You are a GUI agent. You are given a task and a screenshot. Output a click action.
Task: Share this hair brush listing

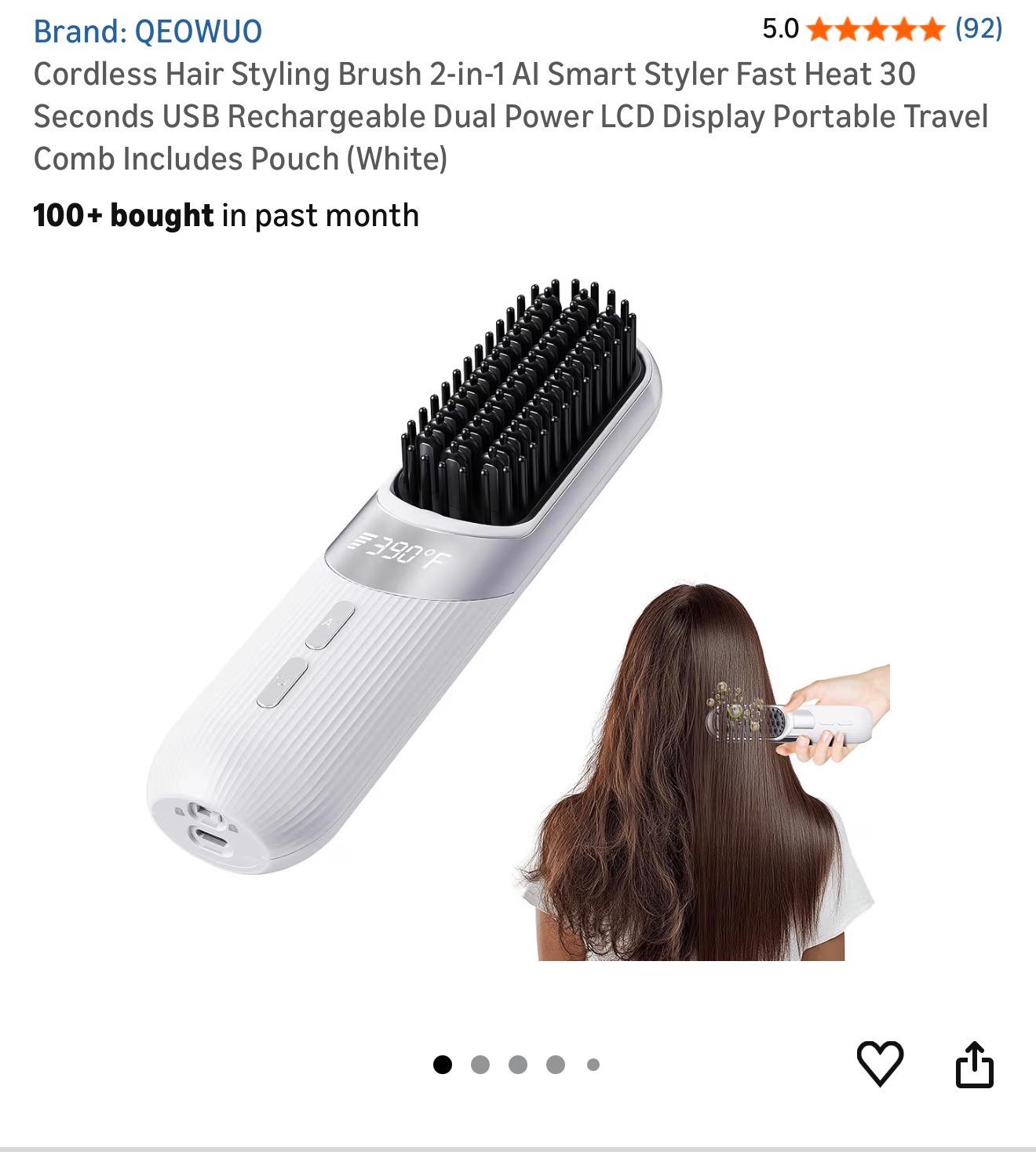coord(974,1064)
